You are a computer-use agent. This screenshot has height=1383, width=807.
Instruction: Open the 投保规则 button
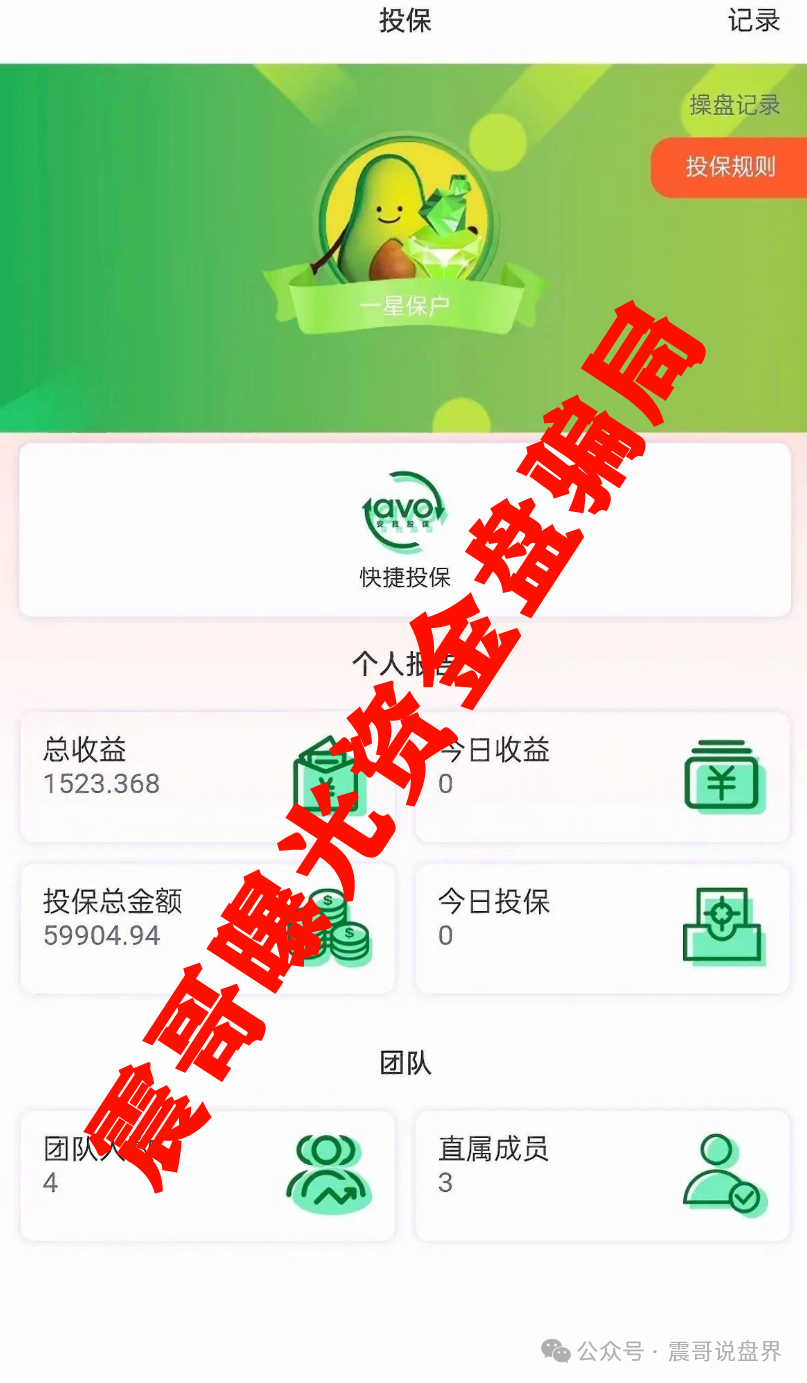point(730,167)
